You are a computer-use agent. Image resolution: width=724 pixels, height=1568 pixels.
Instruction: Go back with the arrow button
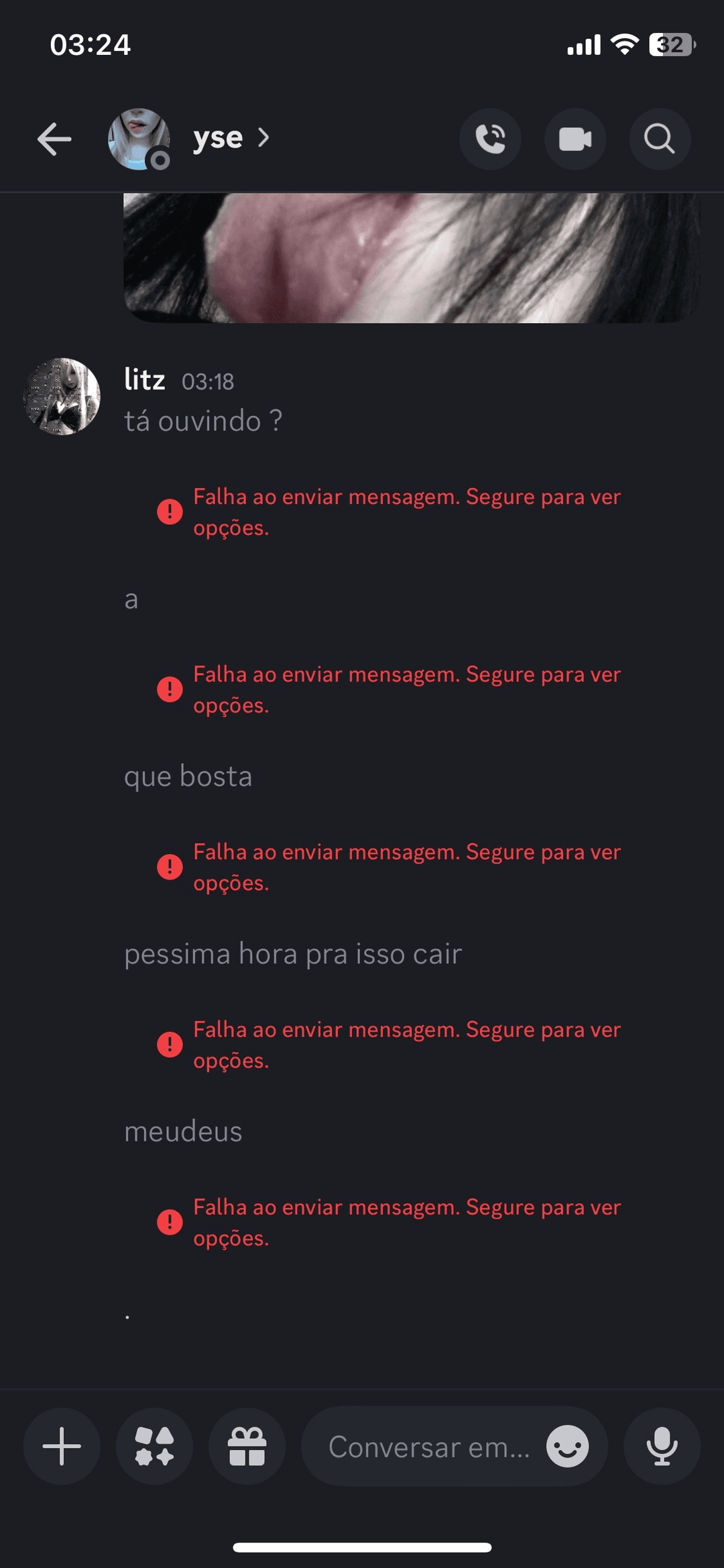(x=54, y=139)
